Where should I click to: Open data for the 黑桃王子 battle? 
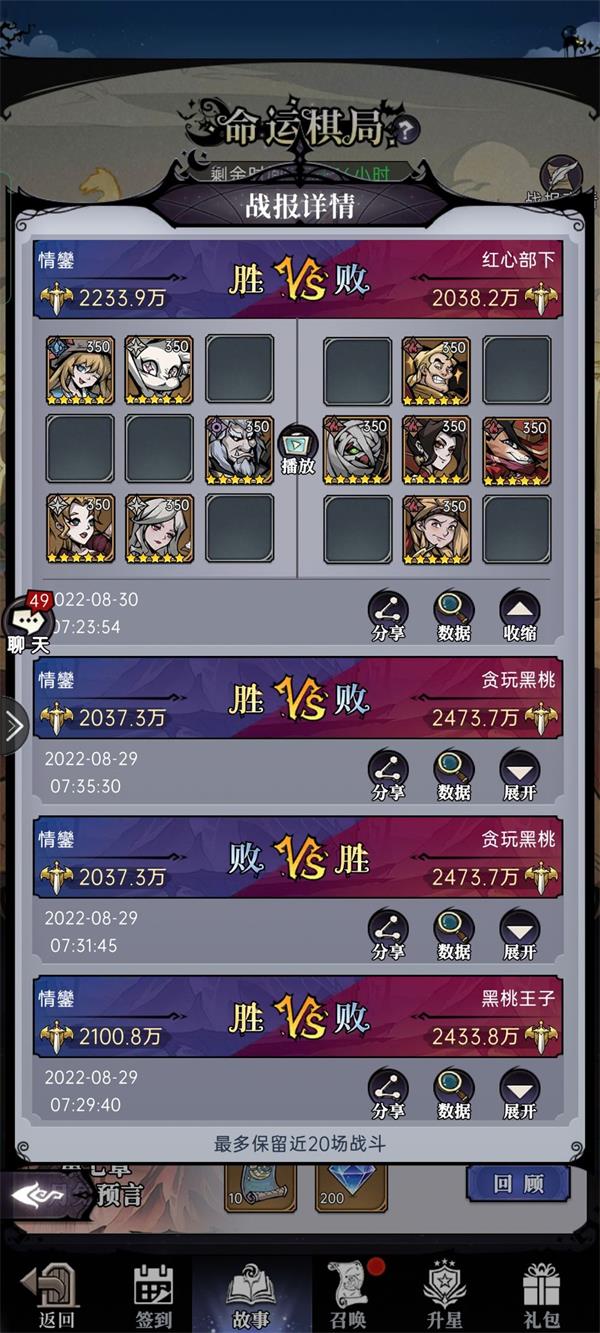point(453,1091)
